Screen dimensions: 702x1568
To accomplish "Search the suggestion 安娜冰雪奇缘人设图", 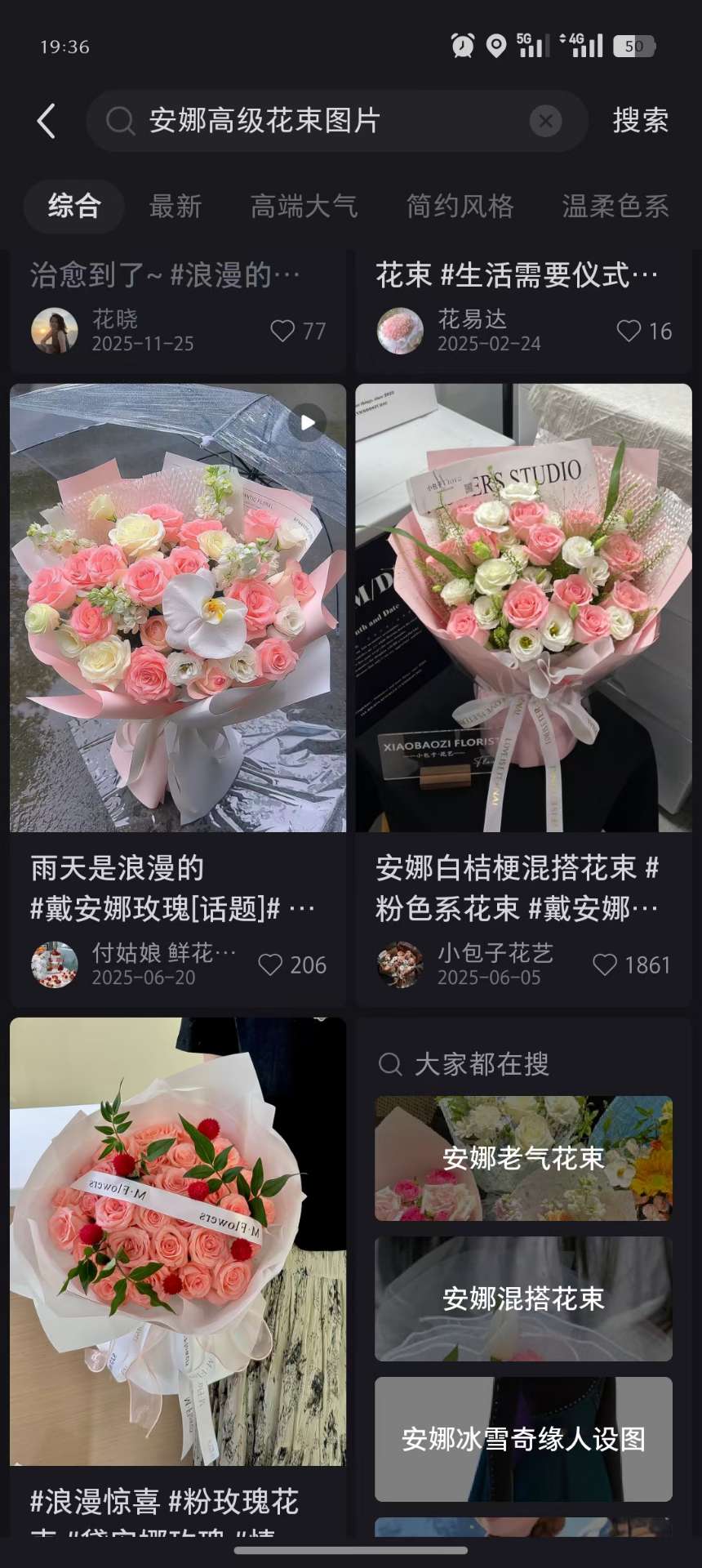I will (523, 1439).
